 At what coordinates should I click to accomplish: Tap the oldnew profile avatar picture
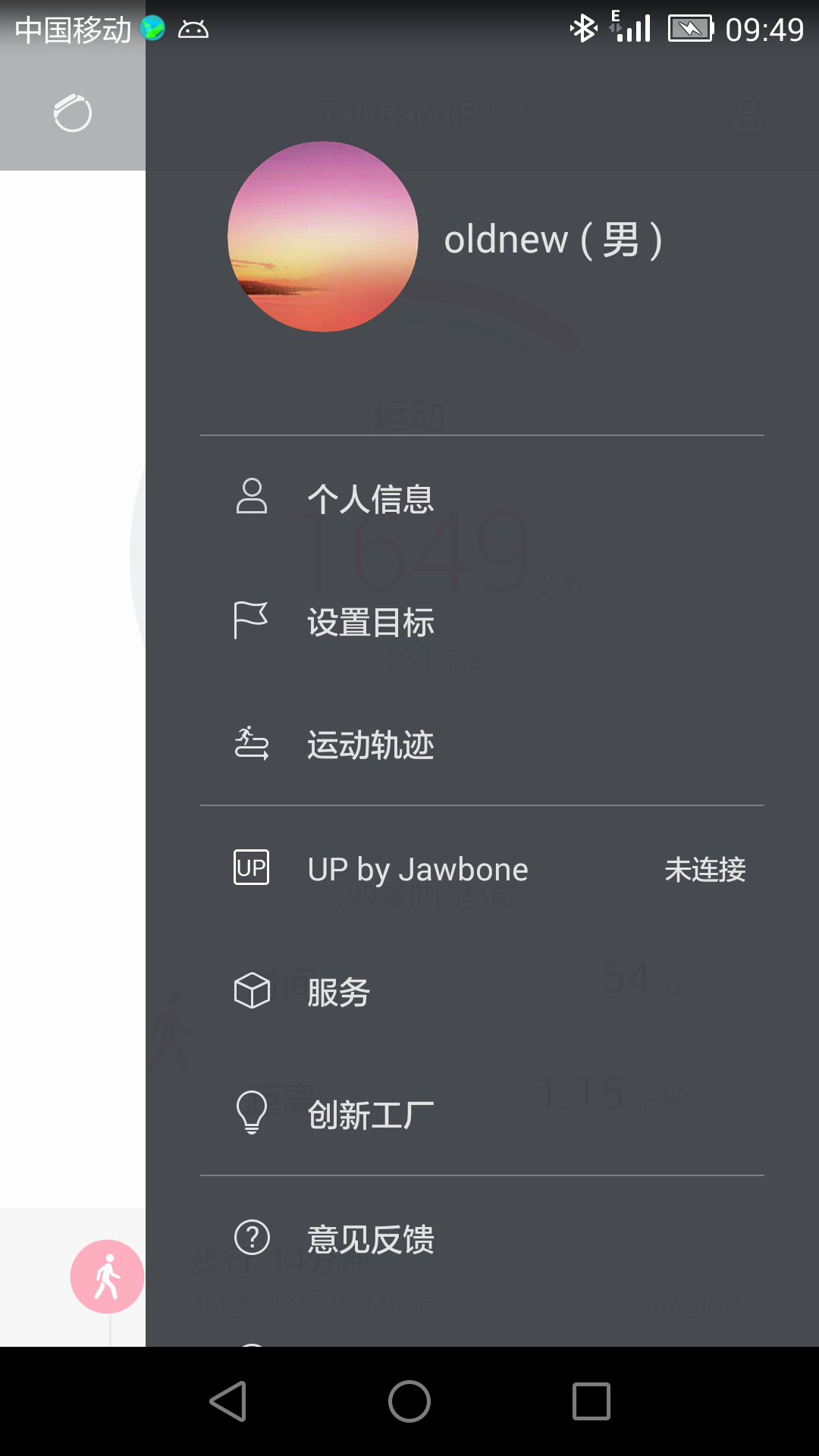(x=323, y=237)
